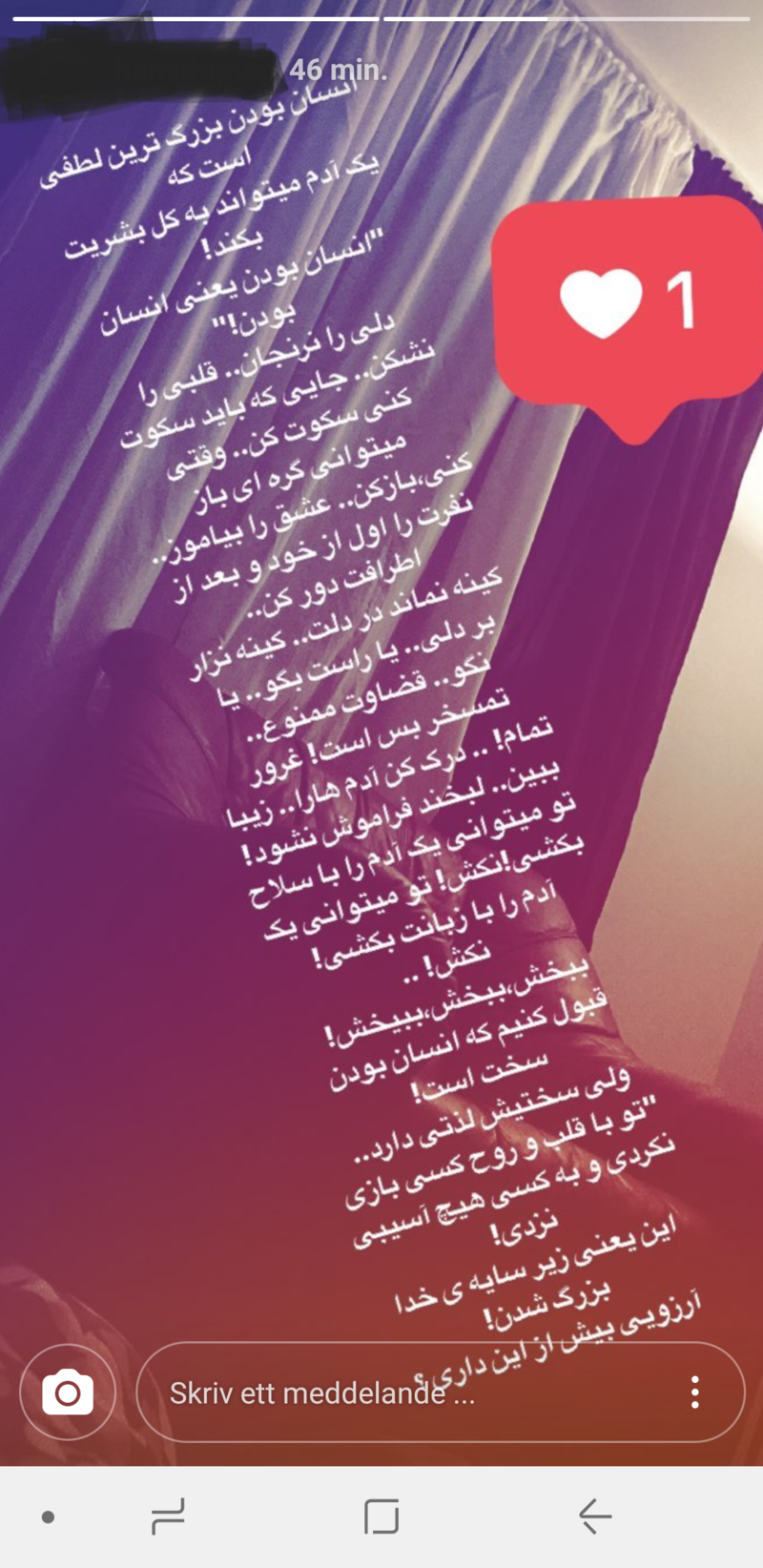Open the camera to reply
This screenshot has width=763, height=1568.
point(68,1393)
